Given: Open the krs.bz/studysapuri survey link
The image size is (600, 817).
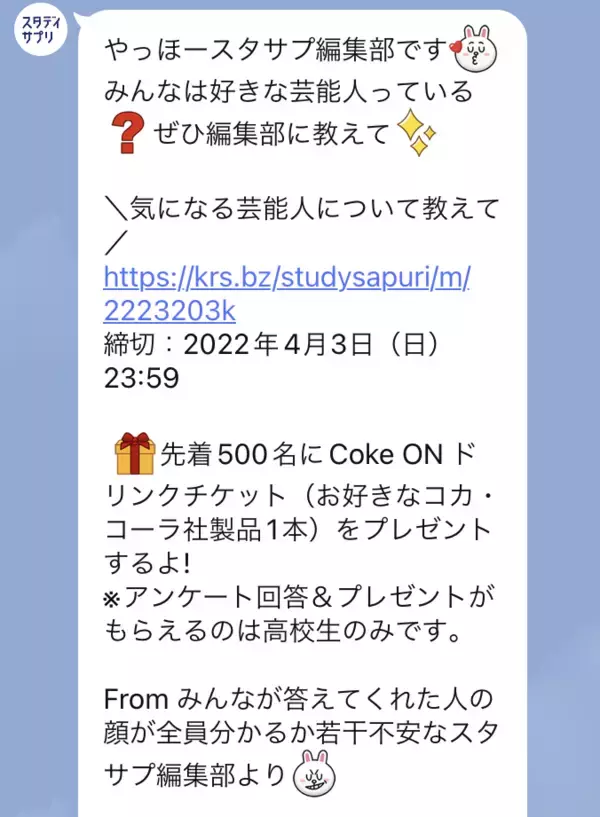Looking at the screenshot, I should pos(286,277).
